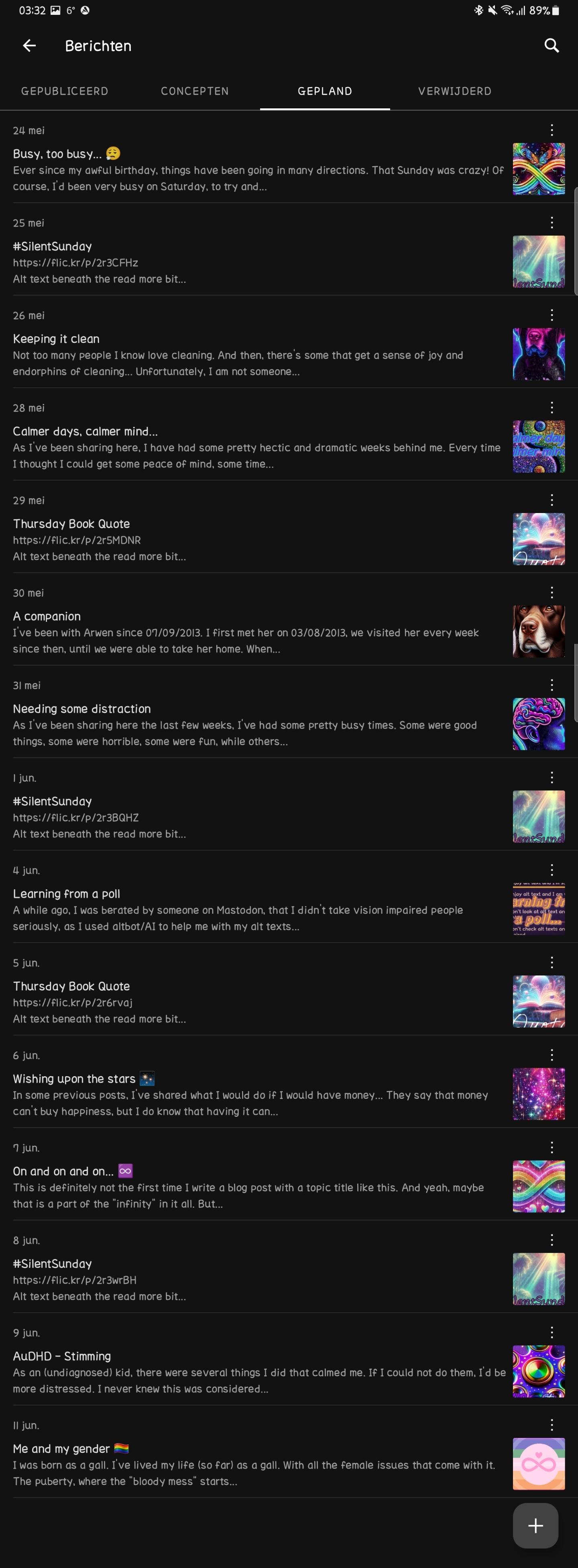Go back using the arrow

click(x=29, y=46)
